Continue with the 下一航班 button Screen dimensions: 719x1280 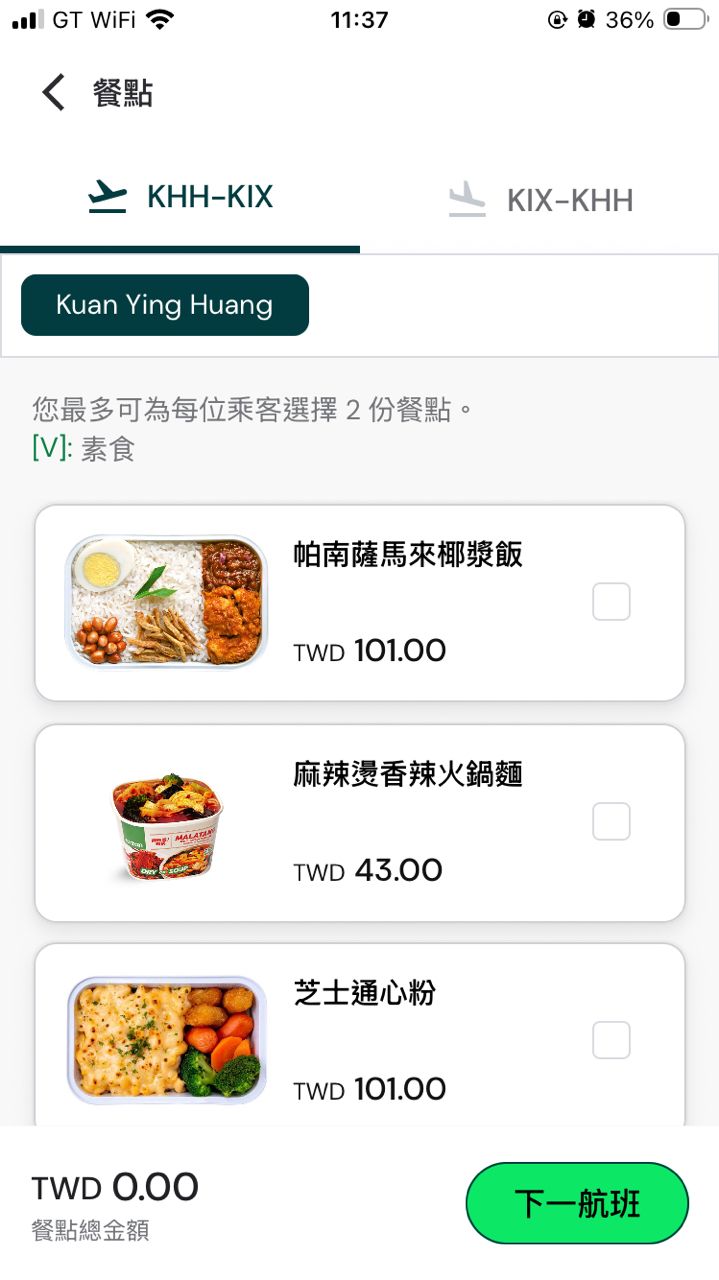coord(577,1203)
